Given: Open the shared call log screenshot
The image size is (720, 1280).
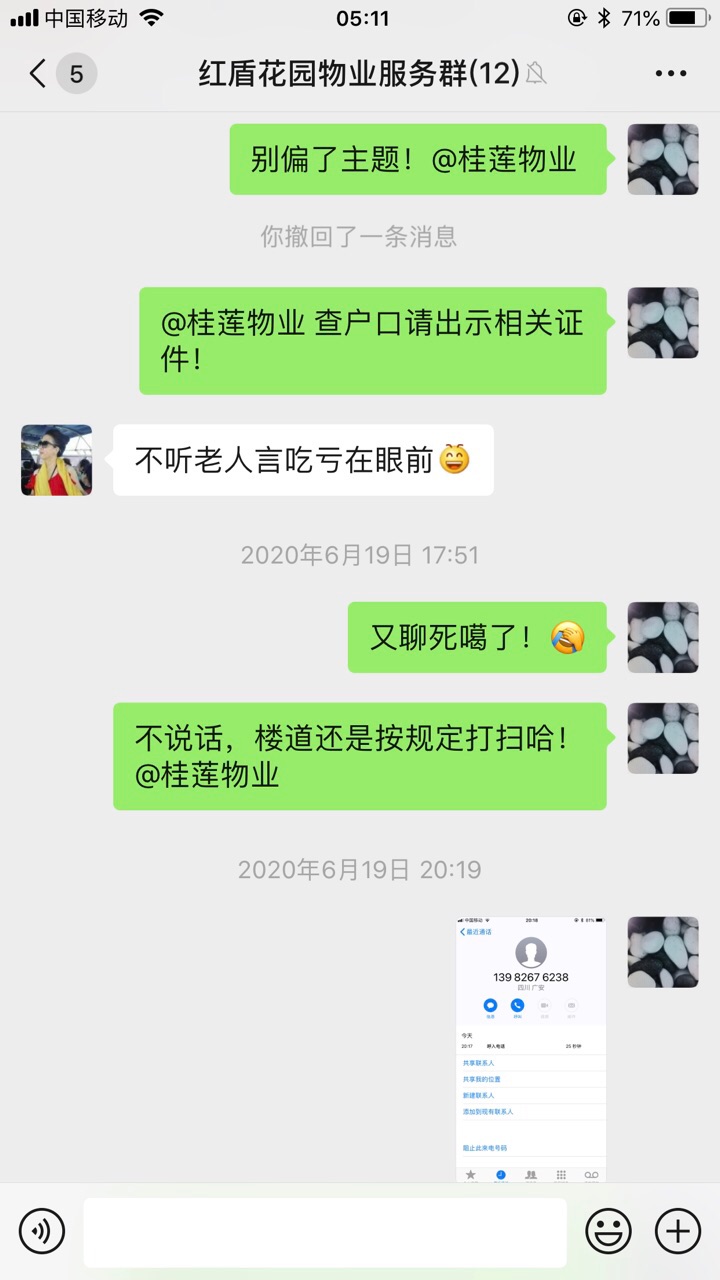Looking at the screenshot, I should coord(530,1048).
